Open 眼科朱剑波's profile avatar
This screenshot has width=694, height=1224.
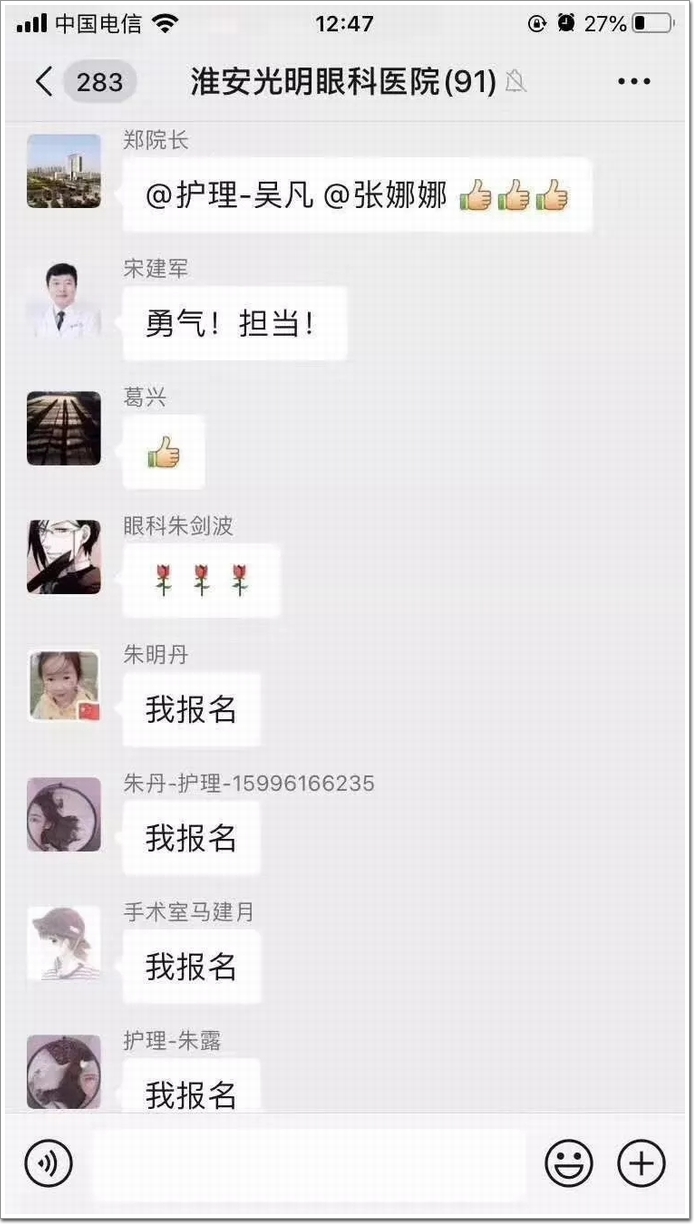coord(64,557)
